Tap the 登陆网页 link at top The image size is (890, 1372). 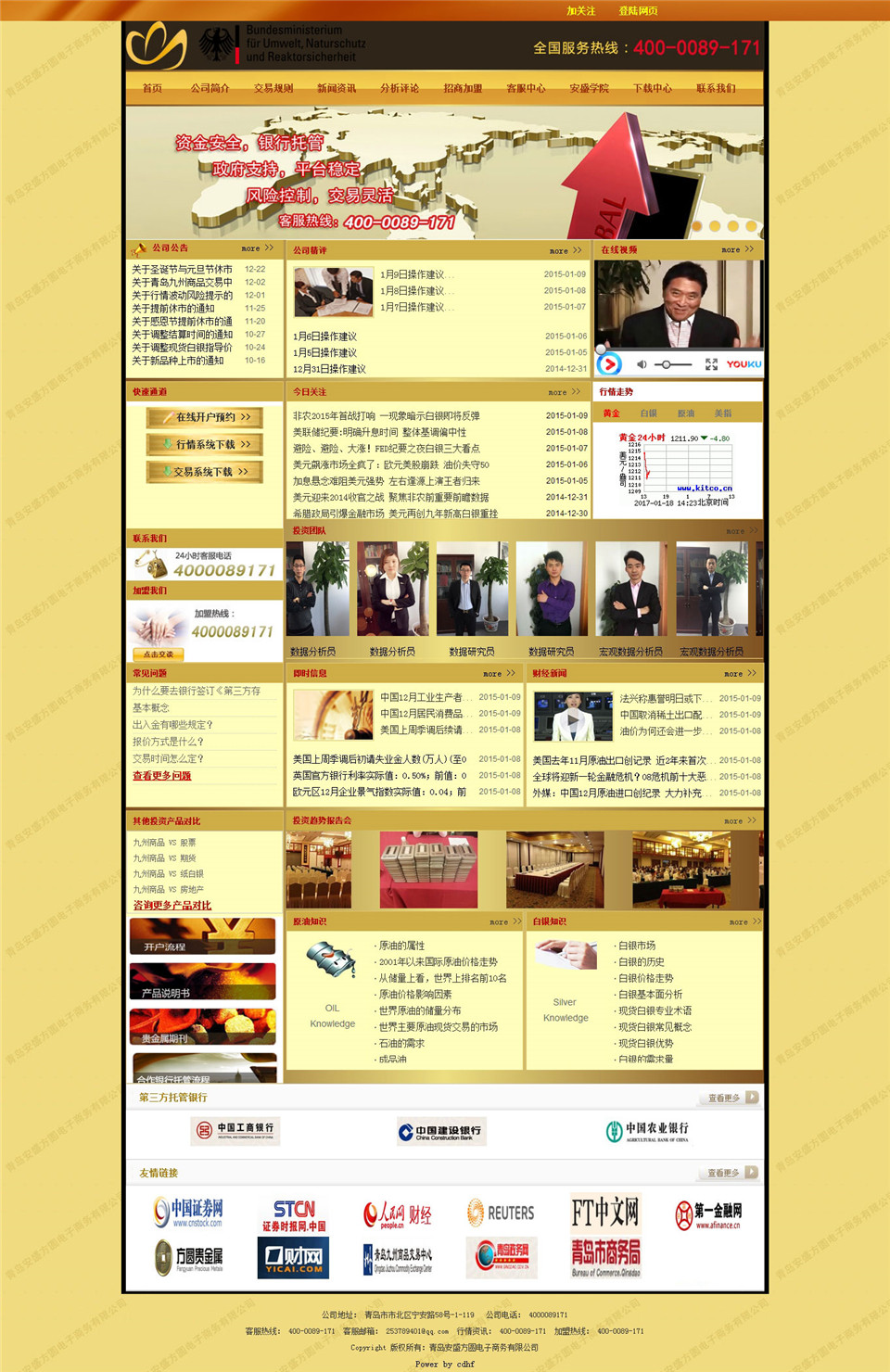pos(638,11)
